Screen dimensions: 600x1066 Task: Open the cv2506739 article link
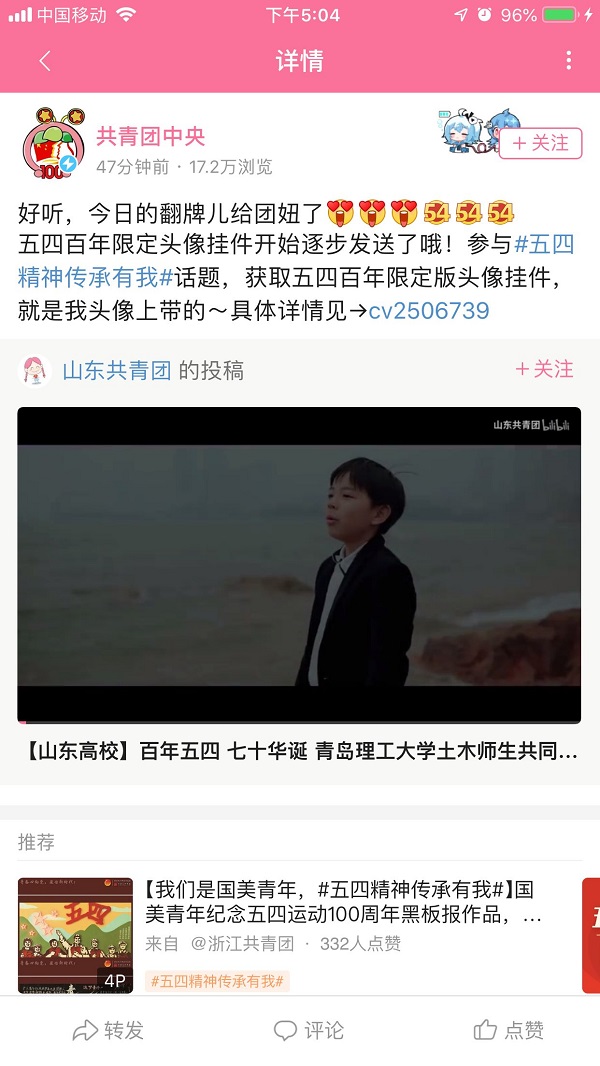tap(429, 310)
